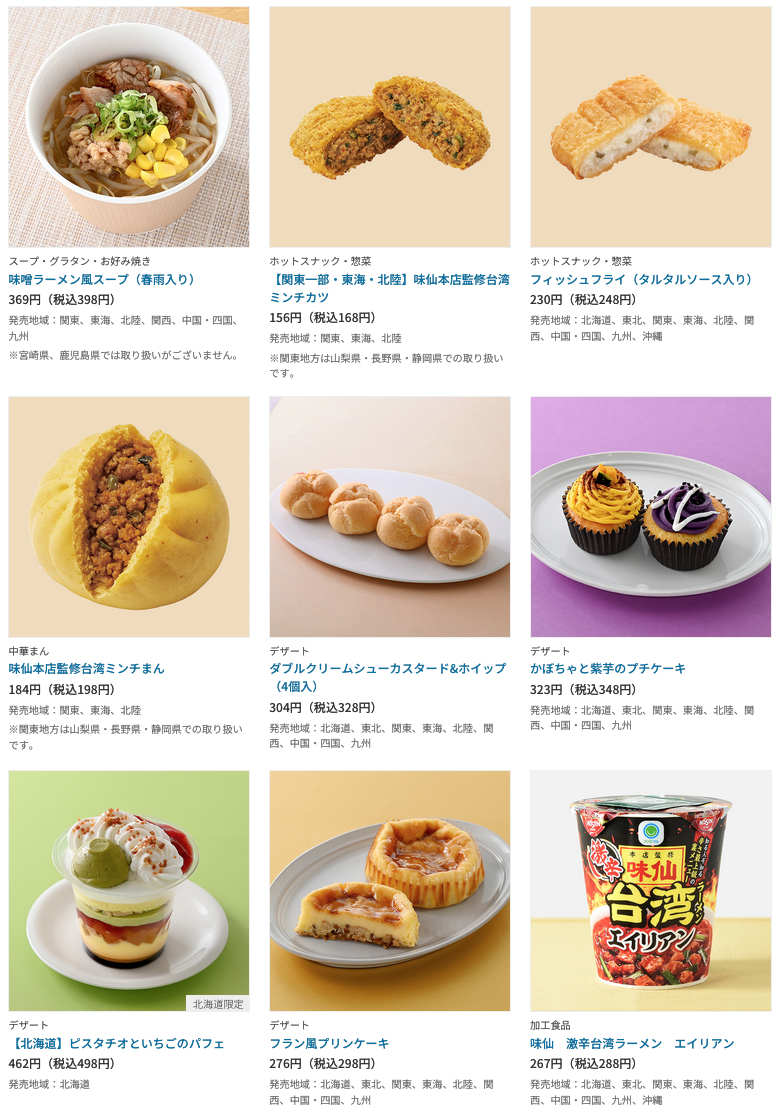Screen dimensions: 779x1113
Task: Open the ダブルクリームシュー product photo
Action: (389, 516)
